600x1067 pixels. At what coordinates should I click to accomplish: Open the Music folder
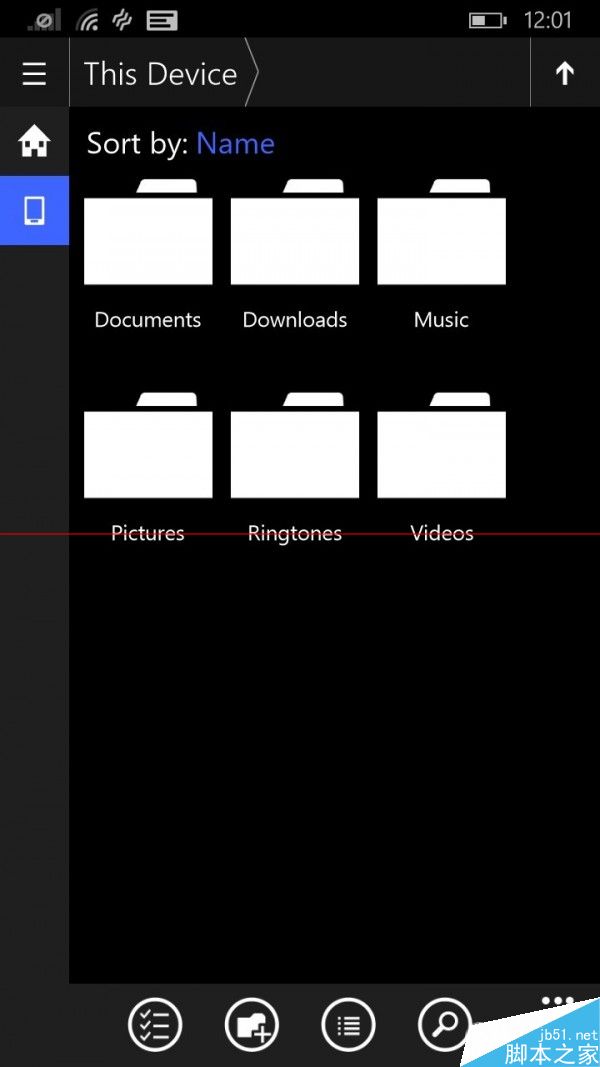tap(441, 238)
